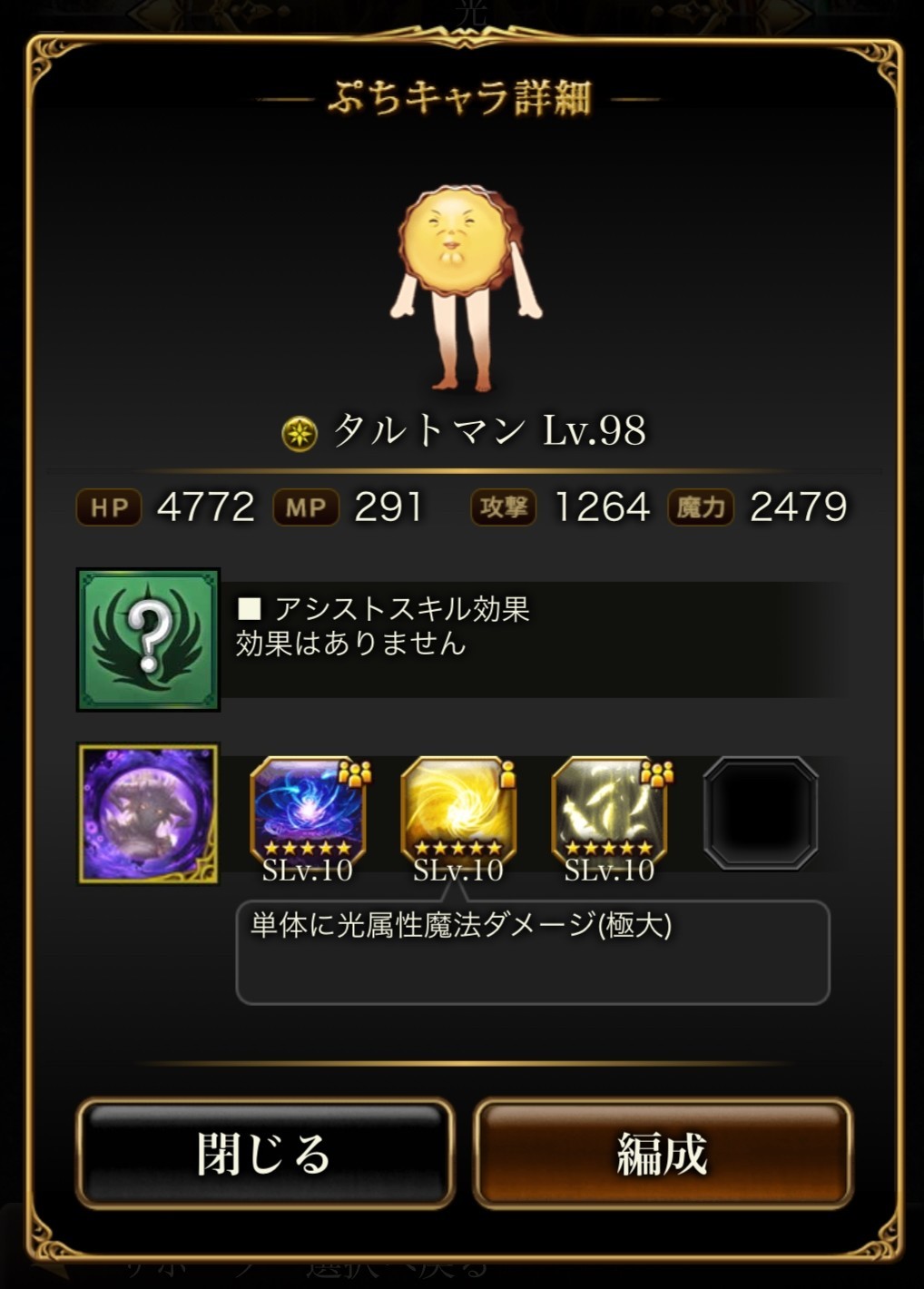The image size is (924, 1289).
Task: Open the green question-mark assist skill icon
Action: coord(148,639)
